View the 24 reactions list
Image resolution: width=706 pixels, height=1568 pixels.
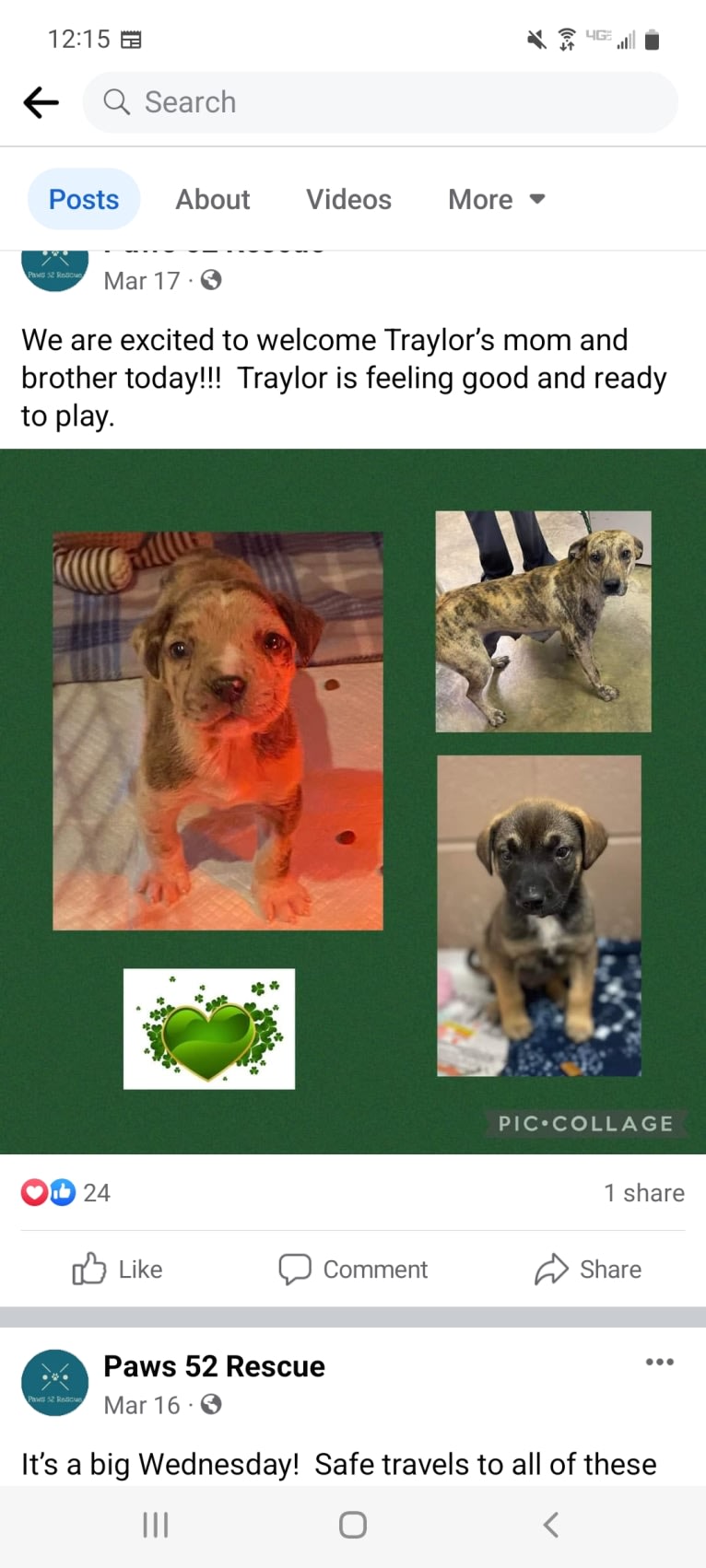click(66, 1192)
